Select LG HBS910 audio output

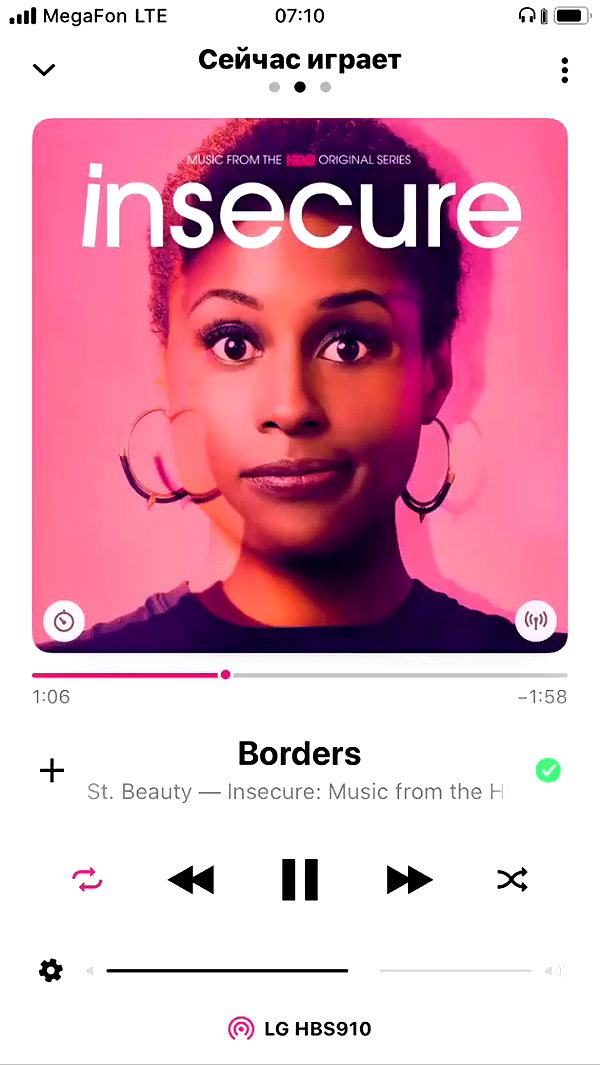point(300,1028)
